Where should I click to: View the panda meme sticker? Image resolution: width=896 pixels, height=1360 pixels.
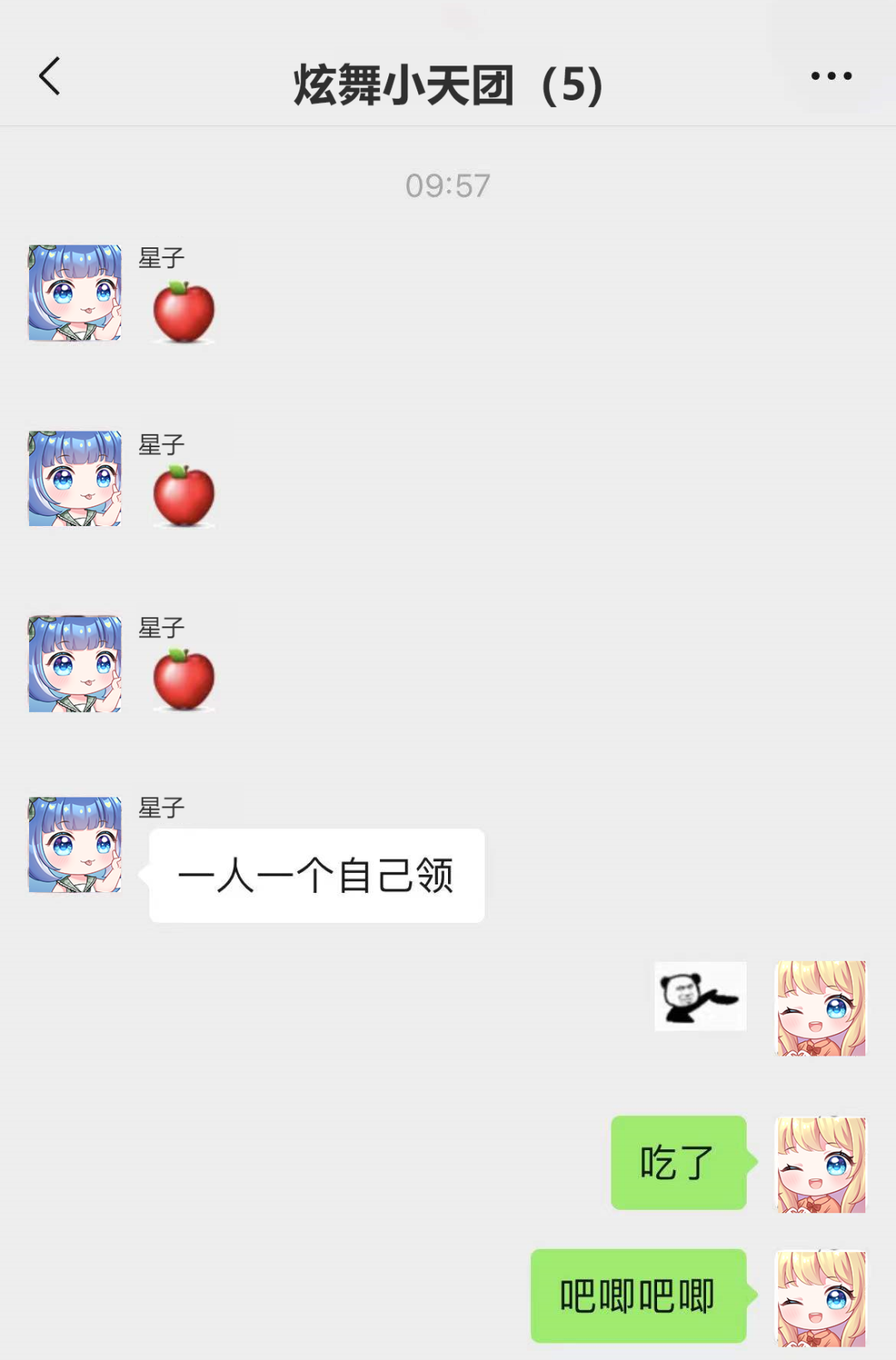click(x=700, y=996)
